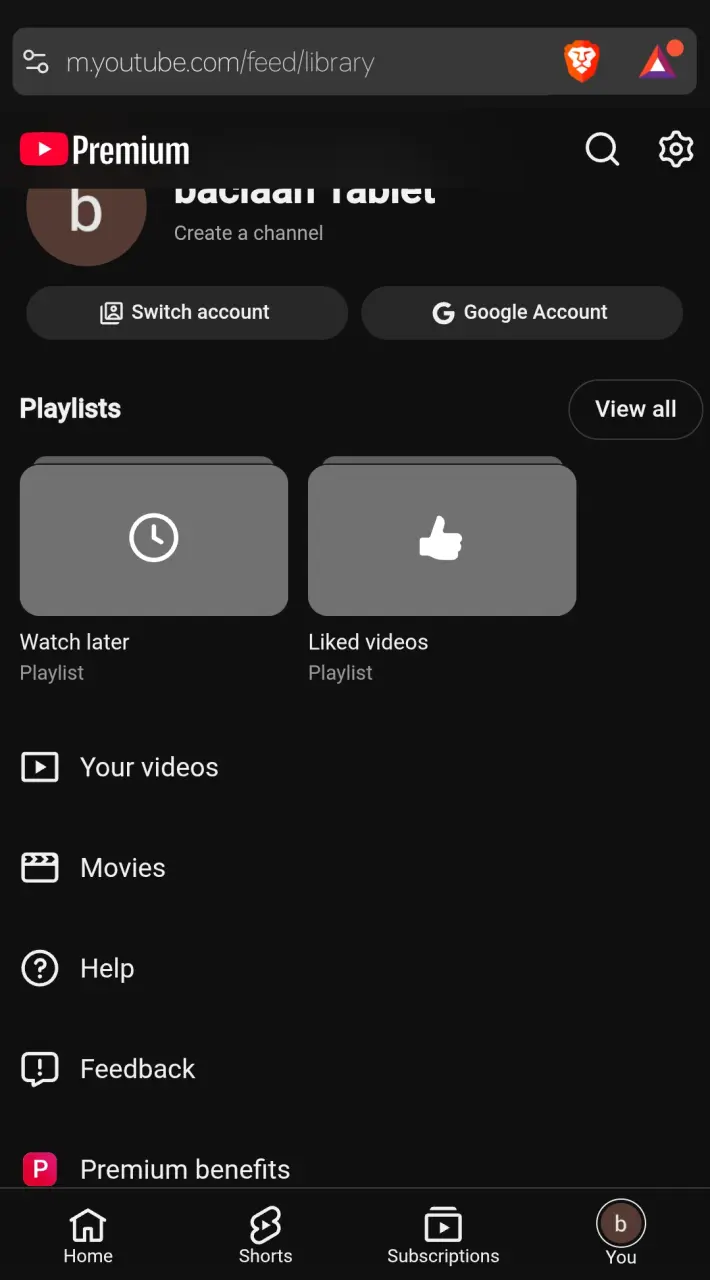Open Google Account
The image size is (710, 1280).
[522, 312]
